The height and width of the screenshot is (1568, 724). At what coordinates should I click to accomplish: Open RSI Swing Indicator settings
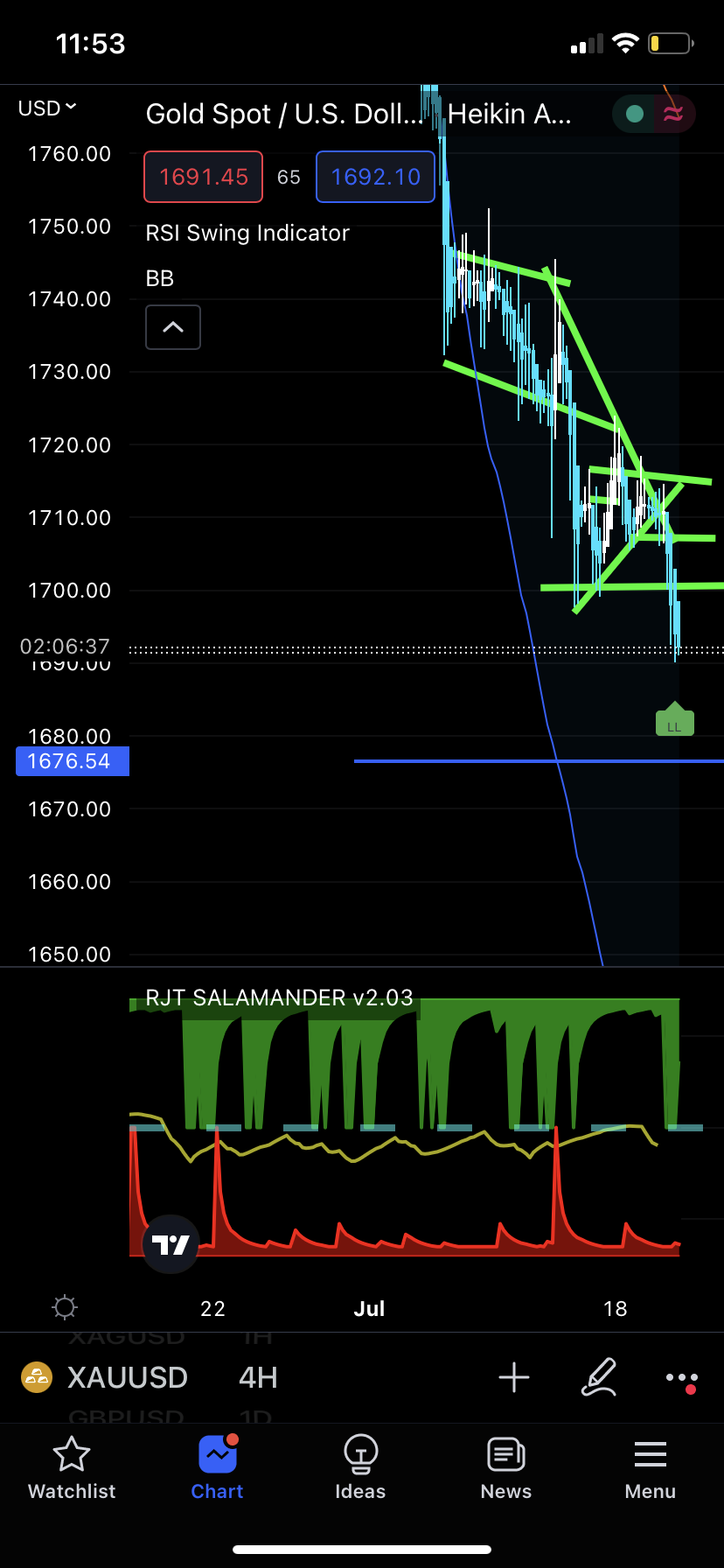[x=247, y=233]
